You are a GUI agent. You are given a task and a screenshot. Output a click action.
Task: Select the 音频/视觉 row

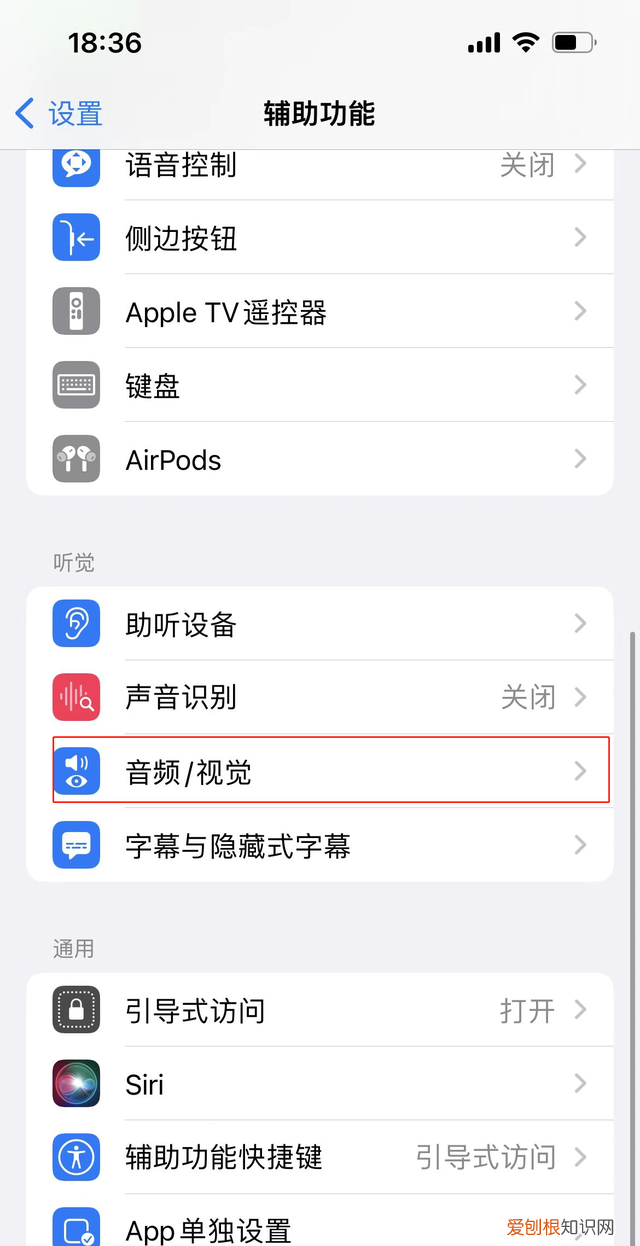(x=320, y=771)
